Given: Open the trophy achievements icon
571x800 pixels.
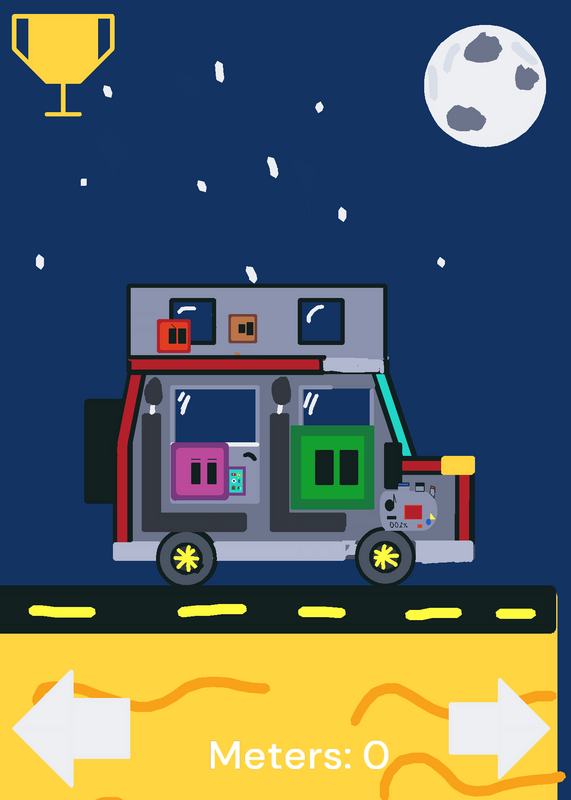Looking at the screenshot, I should [x=63, y=65].
